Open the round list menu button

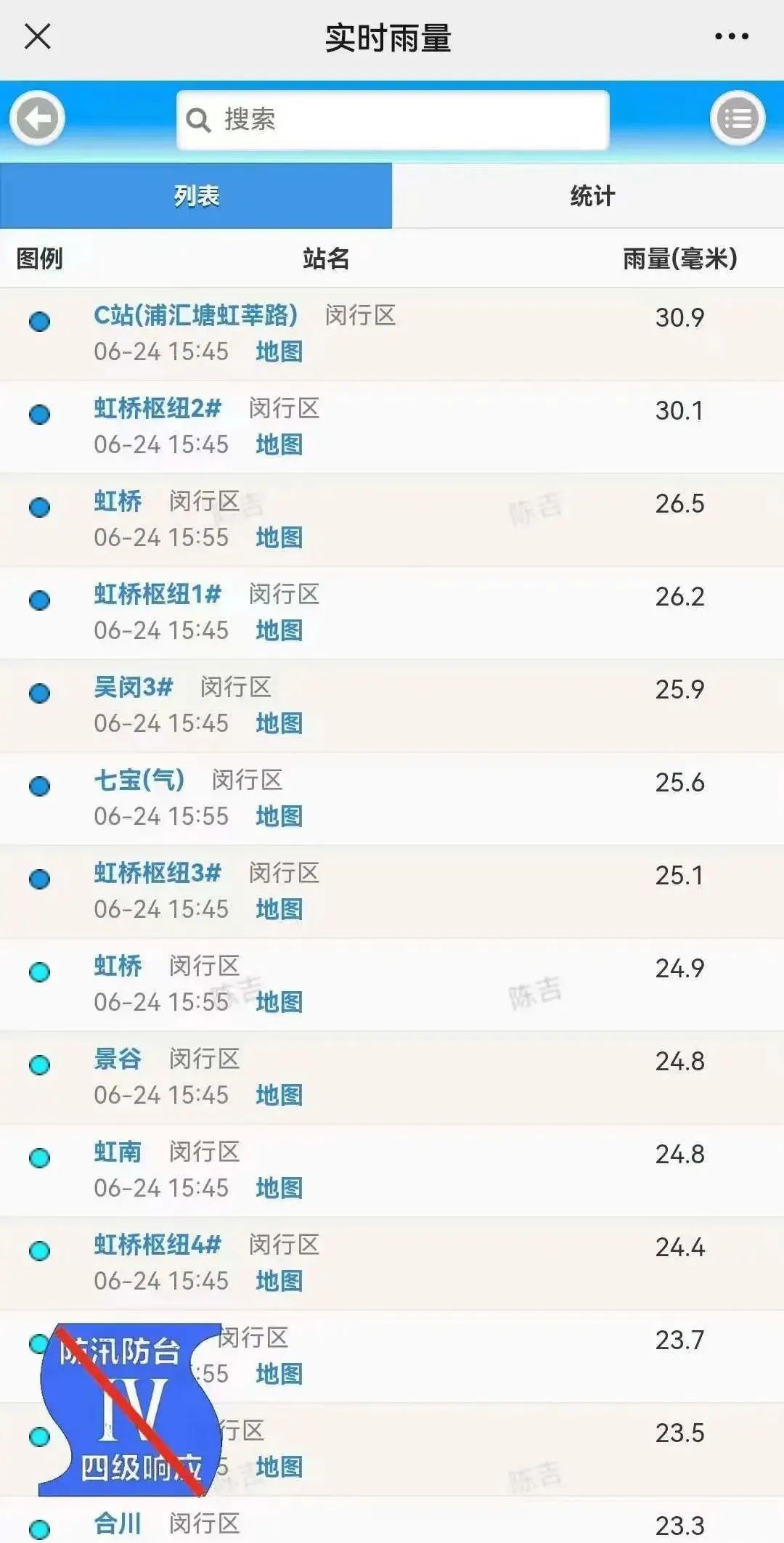(x=738, y=118)
